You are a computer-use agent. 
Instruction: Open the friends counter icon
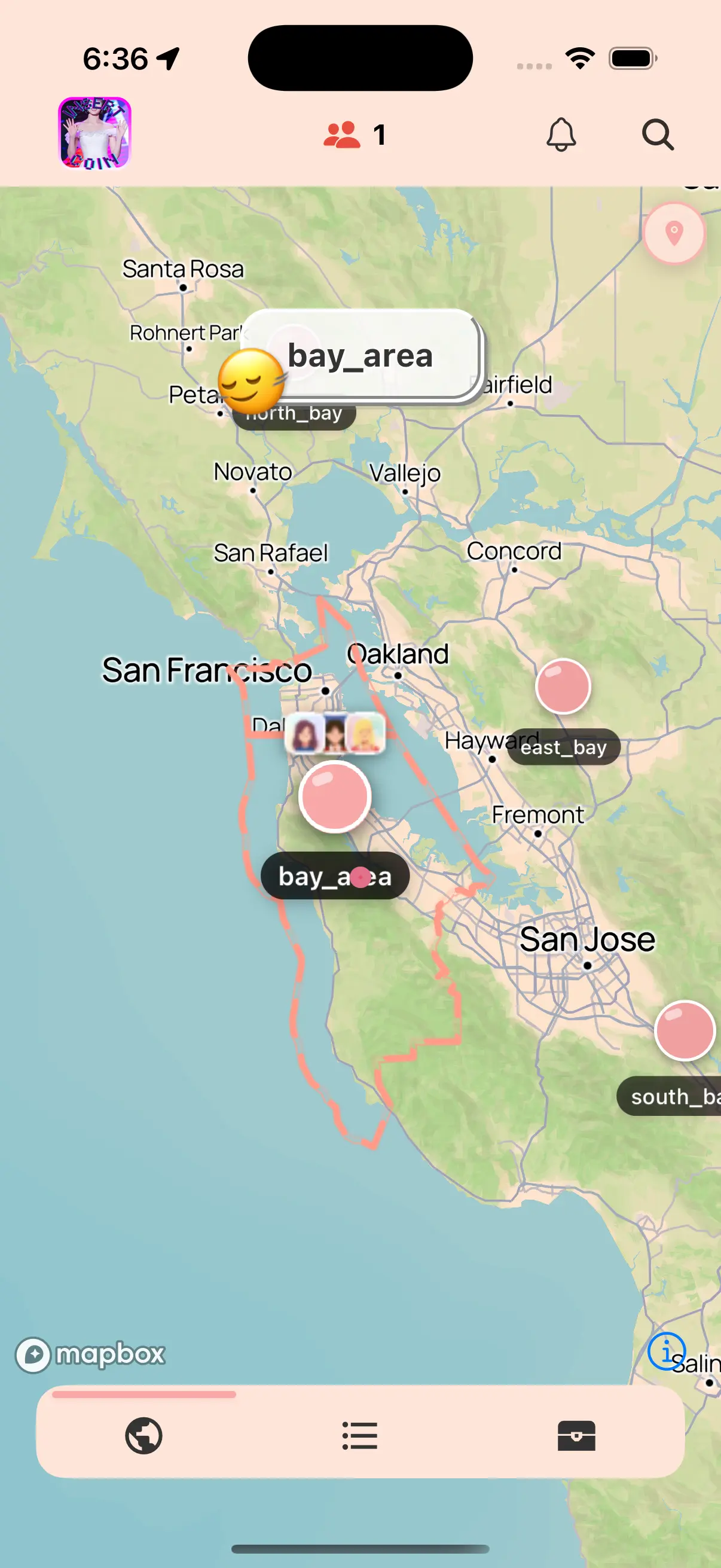pos(342,135)
